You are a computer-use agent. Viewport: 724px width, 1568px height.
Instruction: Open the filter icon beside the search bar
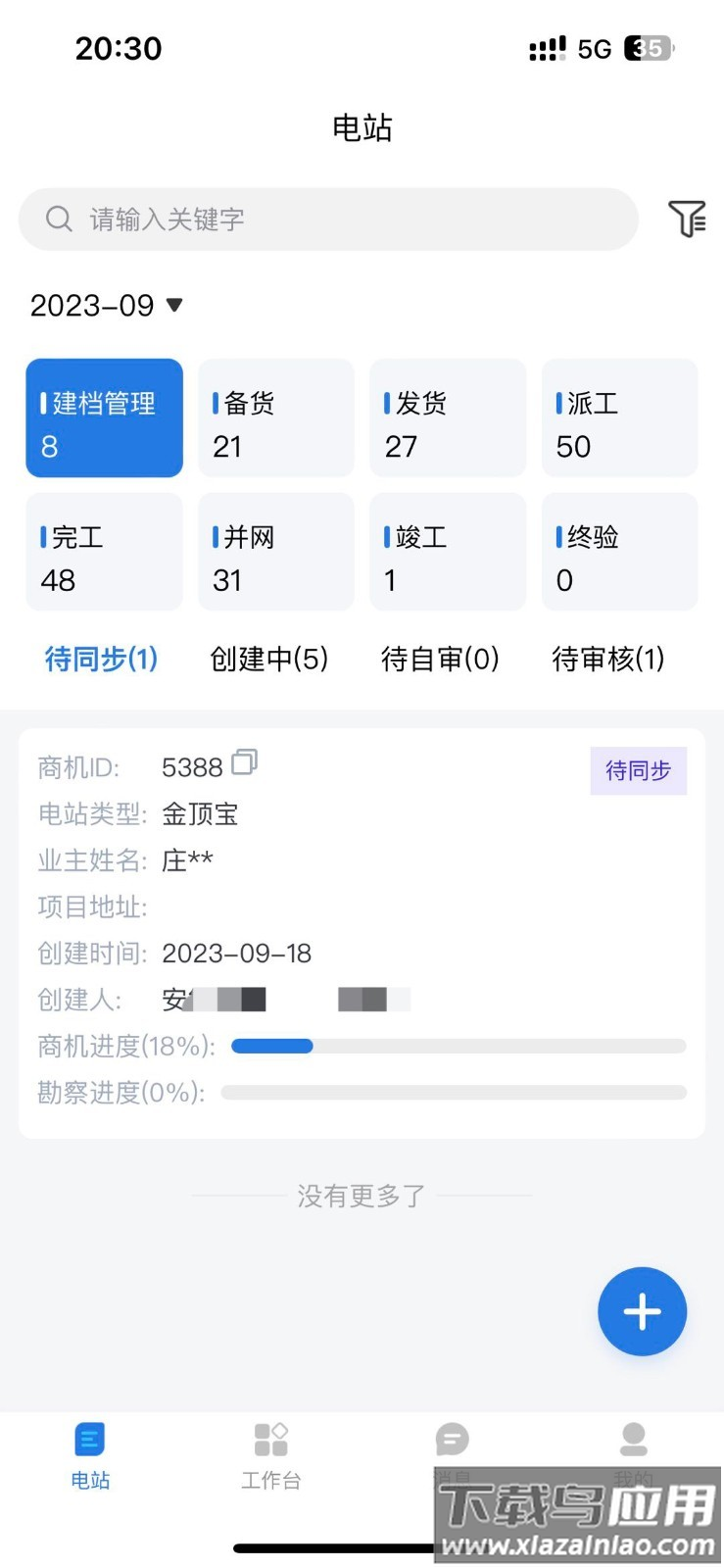[689, 219]
